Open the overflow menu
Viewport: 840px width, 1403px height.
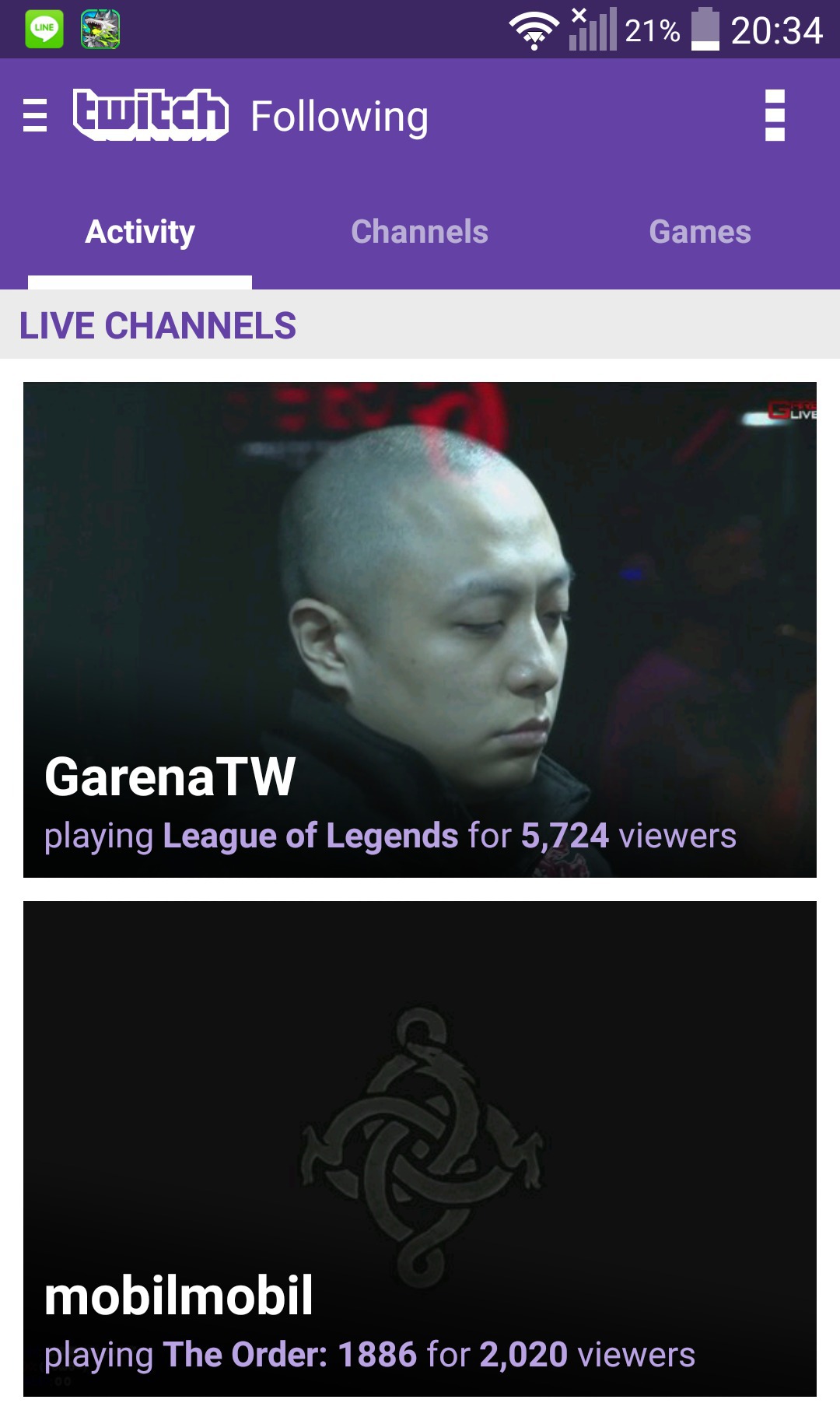point(775,116)
